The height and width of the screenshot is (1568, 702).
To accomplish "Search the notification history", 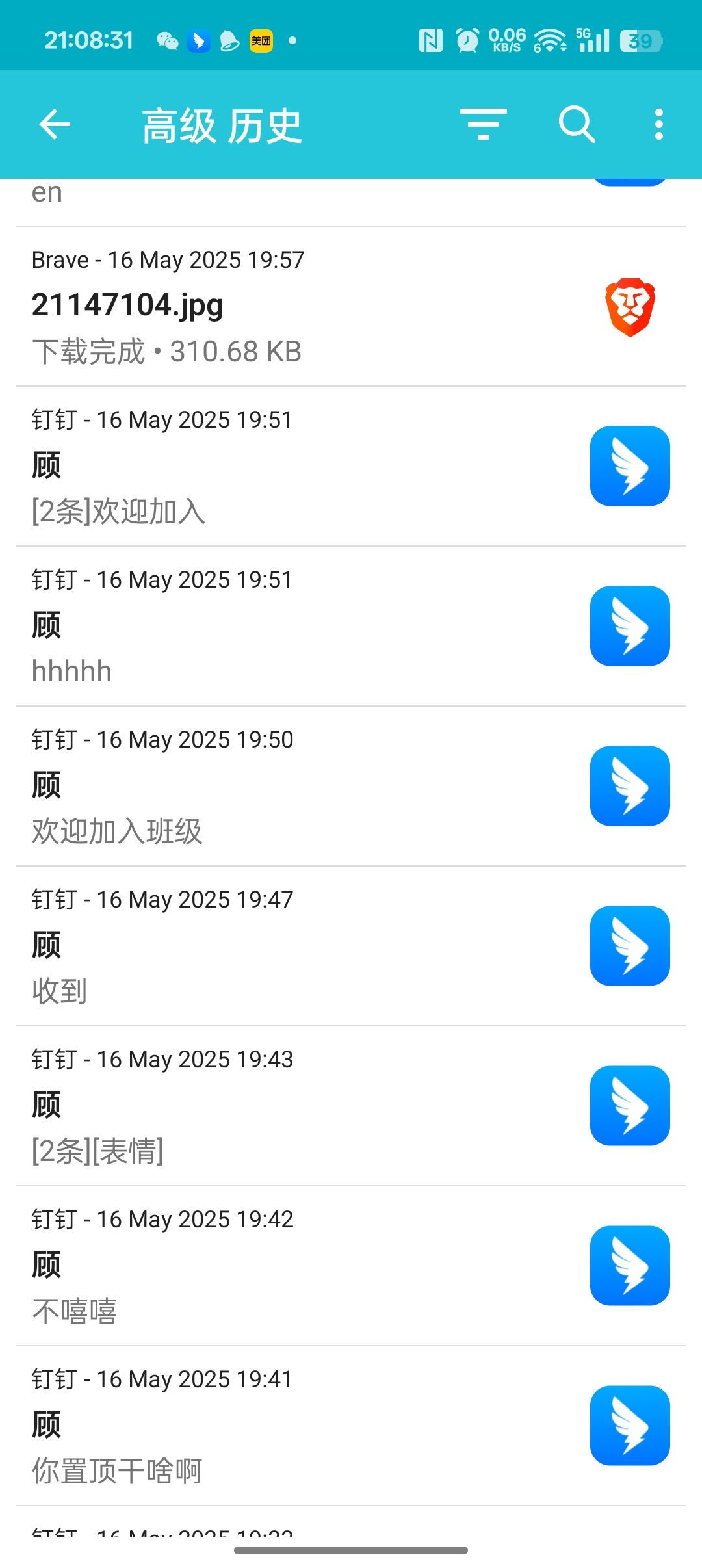I will tap(577, 124).
